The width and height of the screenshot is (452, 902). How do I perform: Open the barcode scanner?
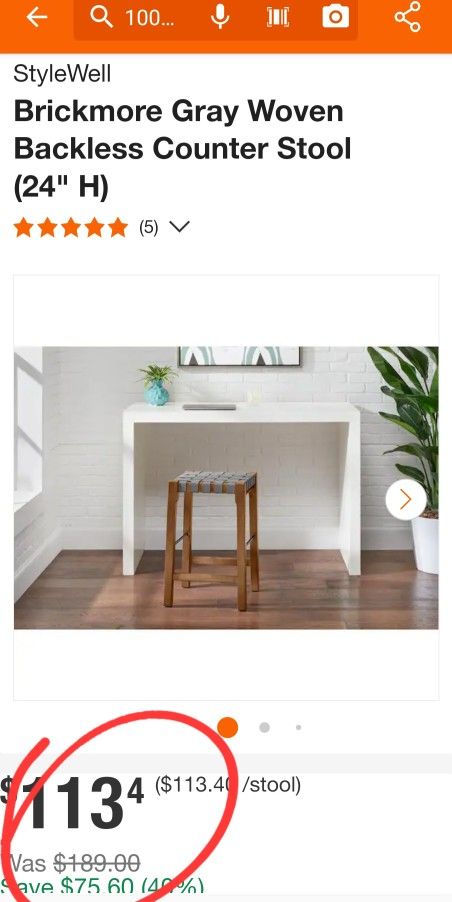(x=278, y=18)
